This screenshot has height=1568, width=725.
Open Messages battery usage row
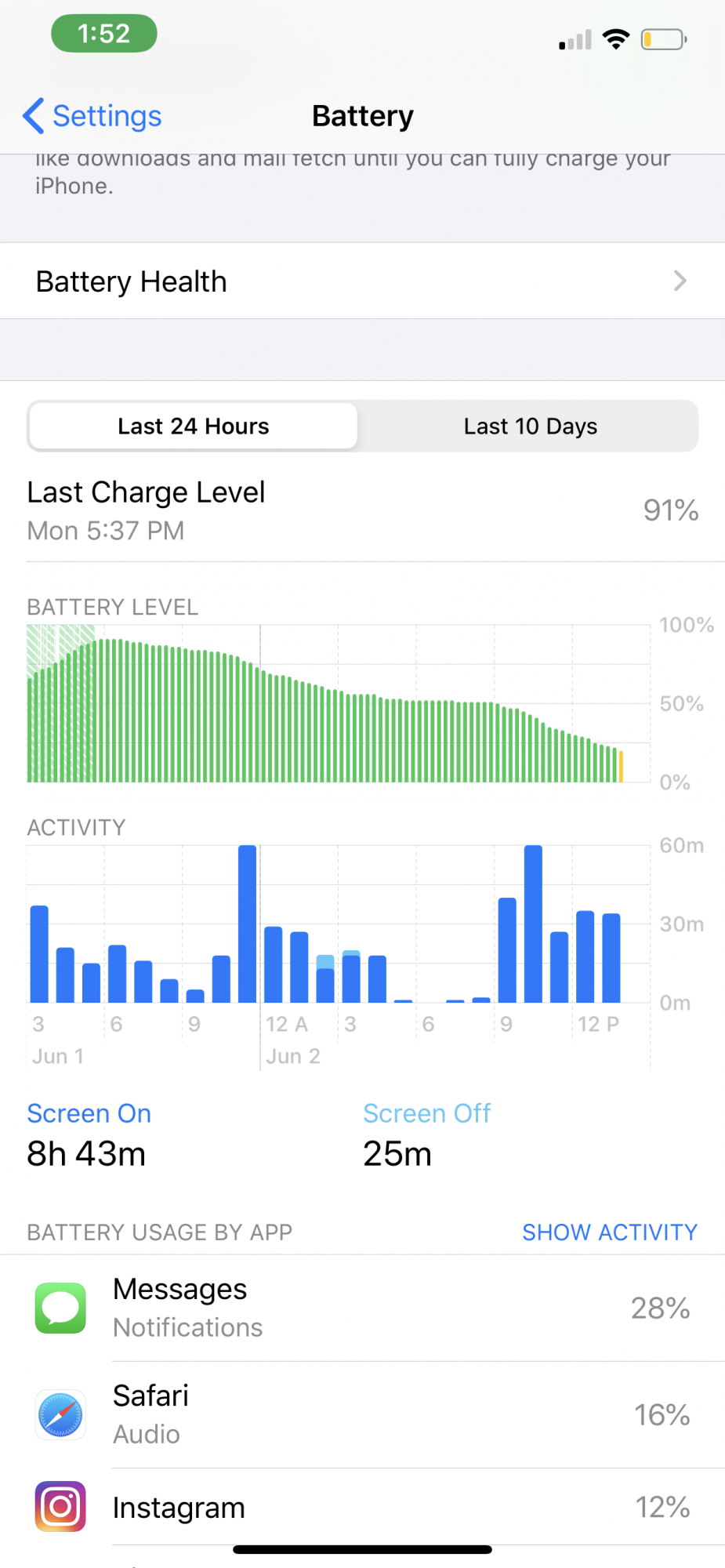pos(362,1308)
